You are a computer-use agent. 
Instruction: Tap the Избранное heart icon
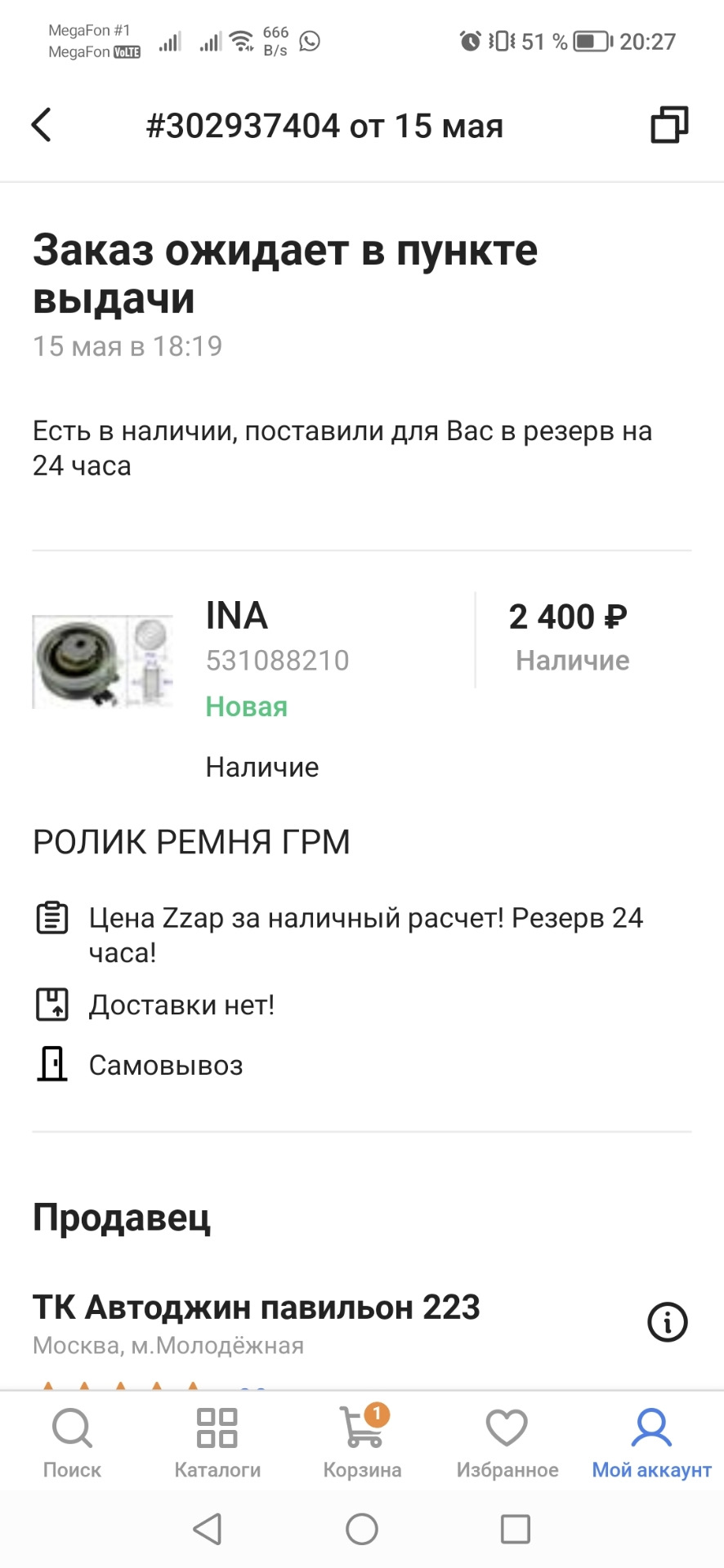507,1428
